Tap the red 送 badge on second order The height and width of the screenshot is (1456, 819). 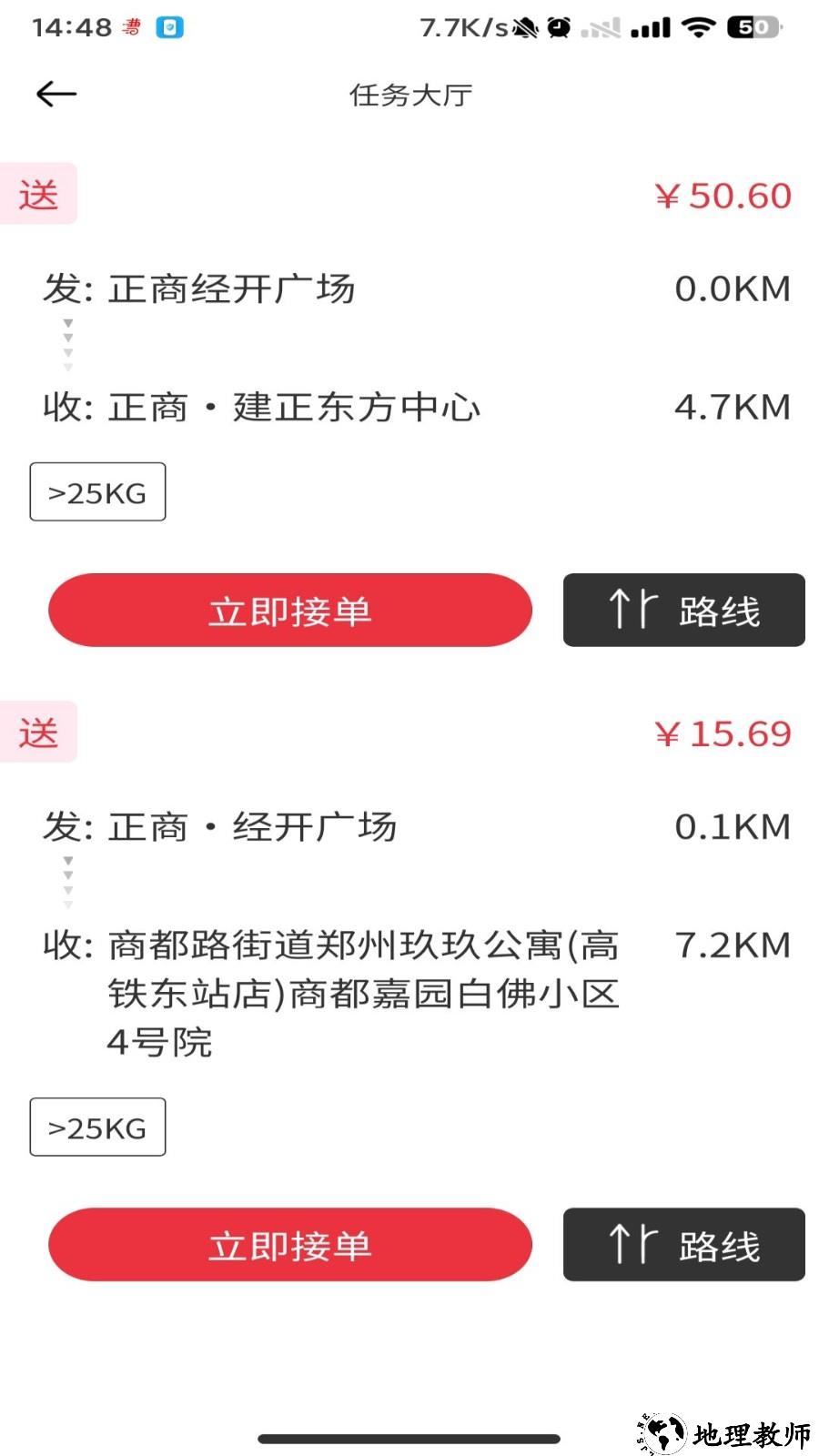[x=38, y=732]
